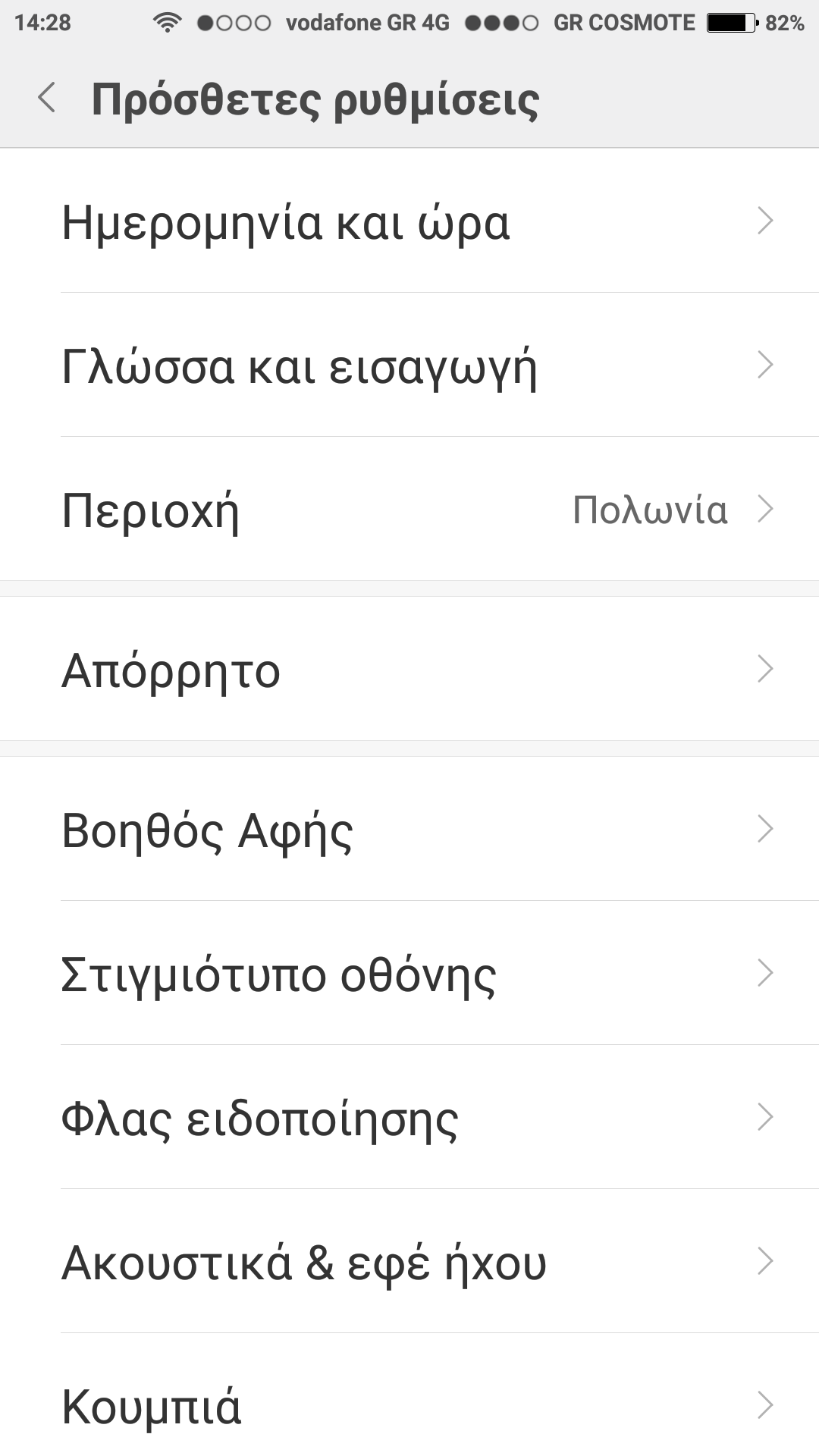Select Βοηθός Αφής option

click(x=409, y=829)
